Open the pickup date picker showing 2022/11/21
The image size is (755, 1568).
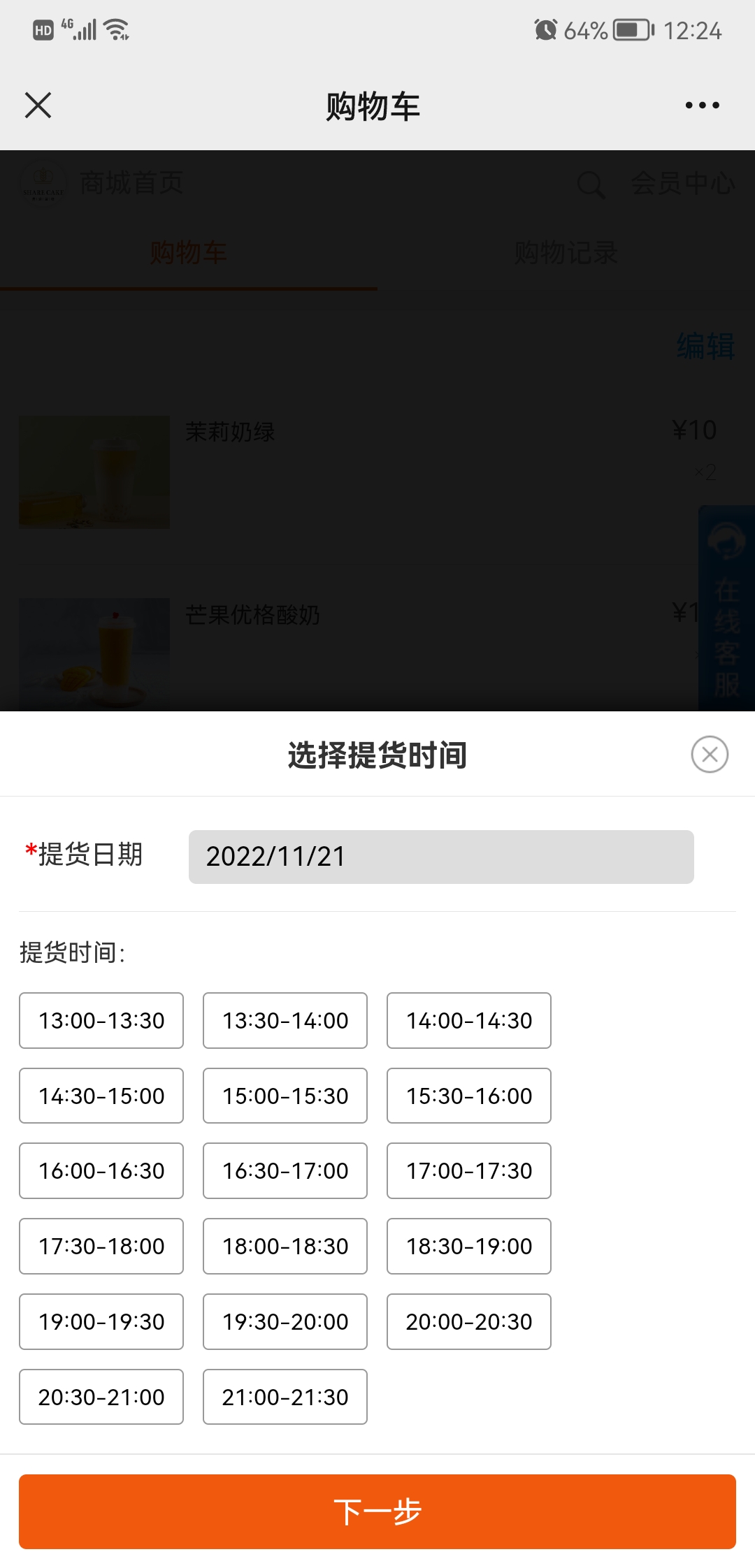[441, 857]
